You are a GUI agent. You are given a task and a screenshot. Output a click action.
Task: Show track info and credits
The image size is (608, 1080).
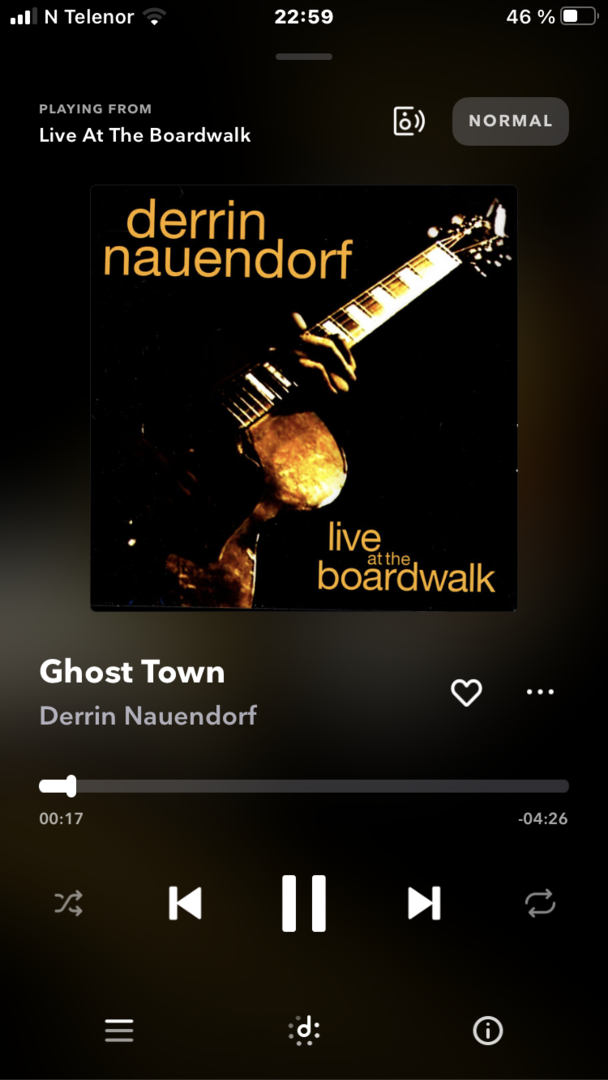(488, 1030)
